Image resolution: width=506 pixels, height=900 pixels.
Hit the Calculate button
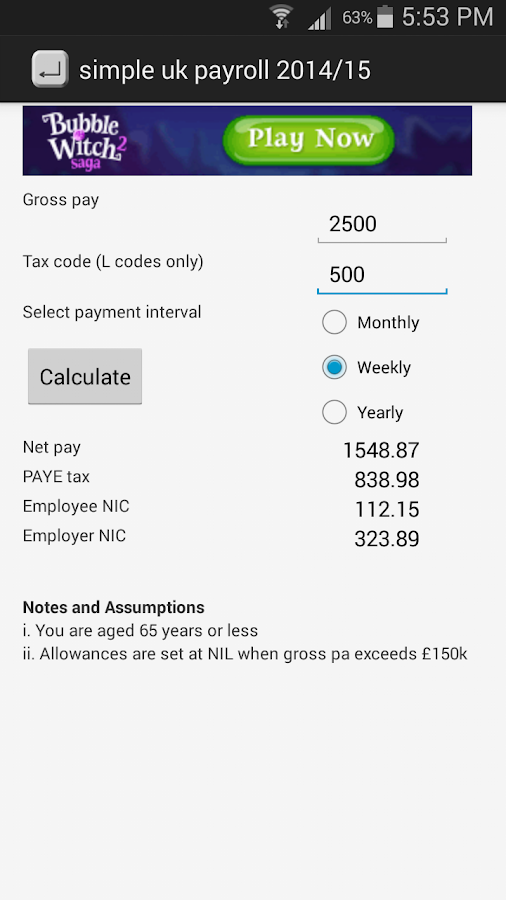(85, 377)
